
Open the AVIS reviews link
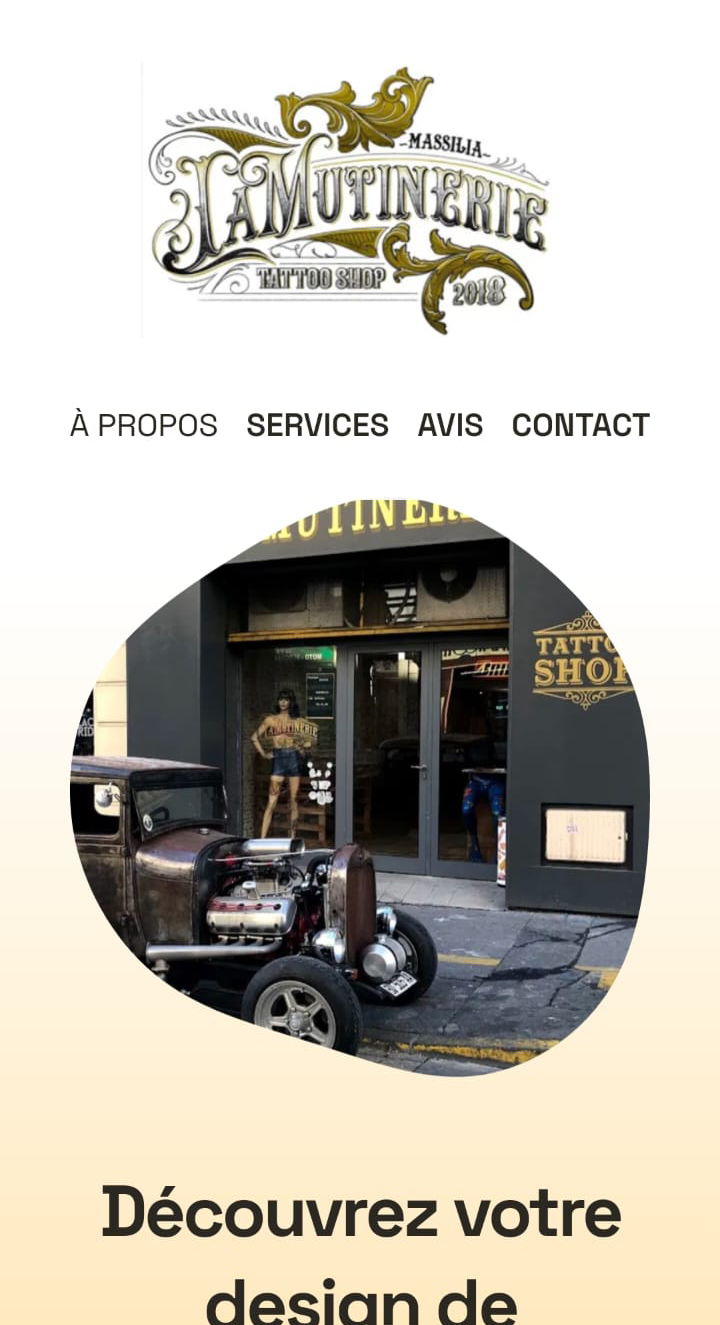(450, 425)
